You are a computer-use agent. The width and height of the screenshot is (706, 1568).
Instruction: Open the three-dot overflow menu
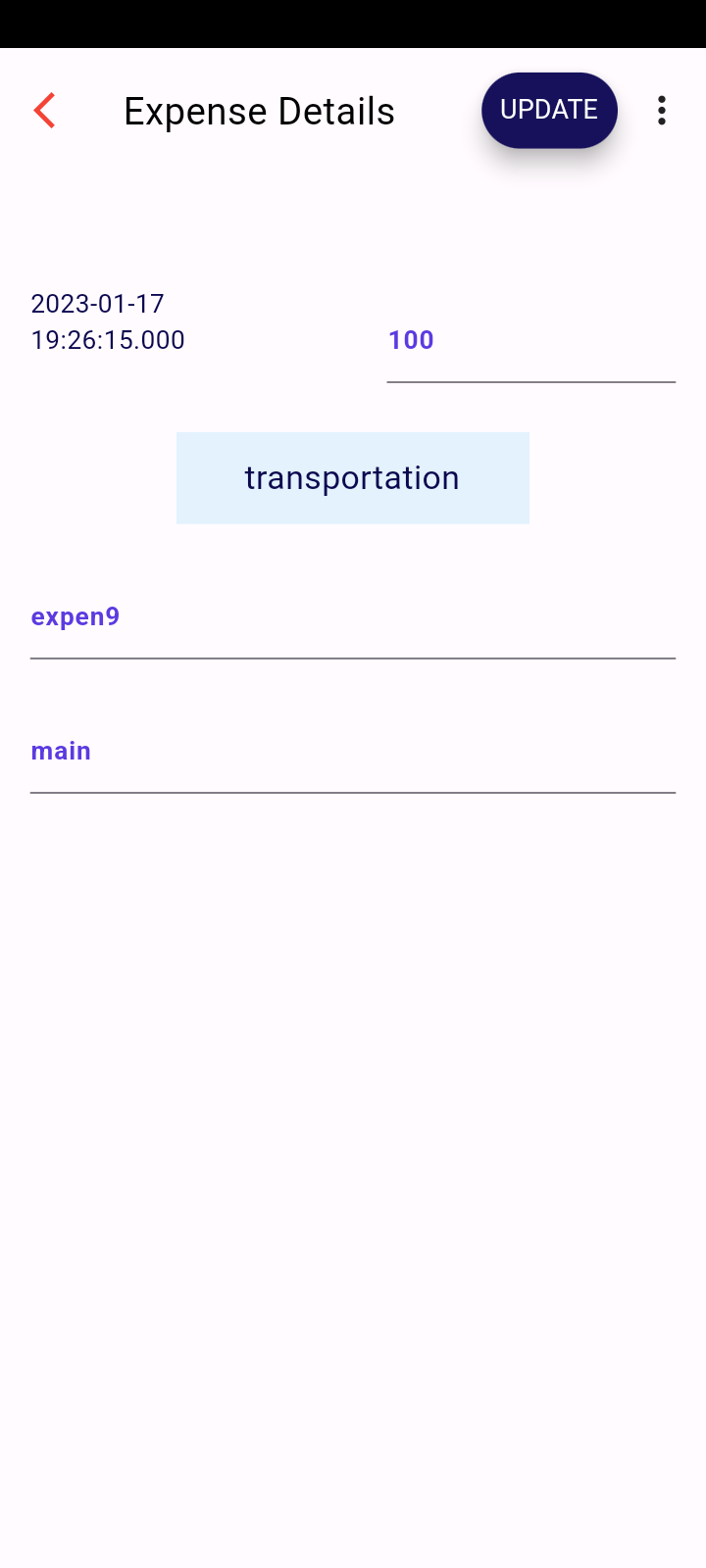[x=662, y=111]
